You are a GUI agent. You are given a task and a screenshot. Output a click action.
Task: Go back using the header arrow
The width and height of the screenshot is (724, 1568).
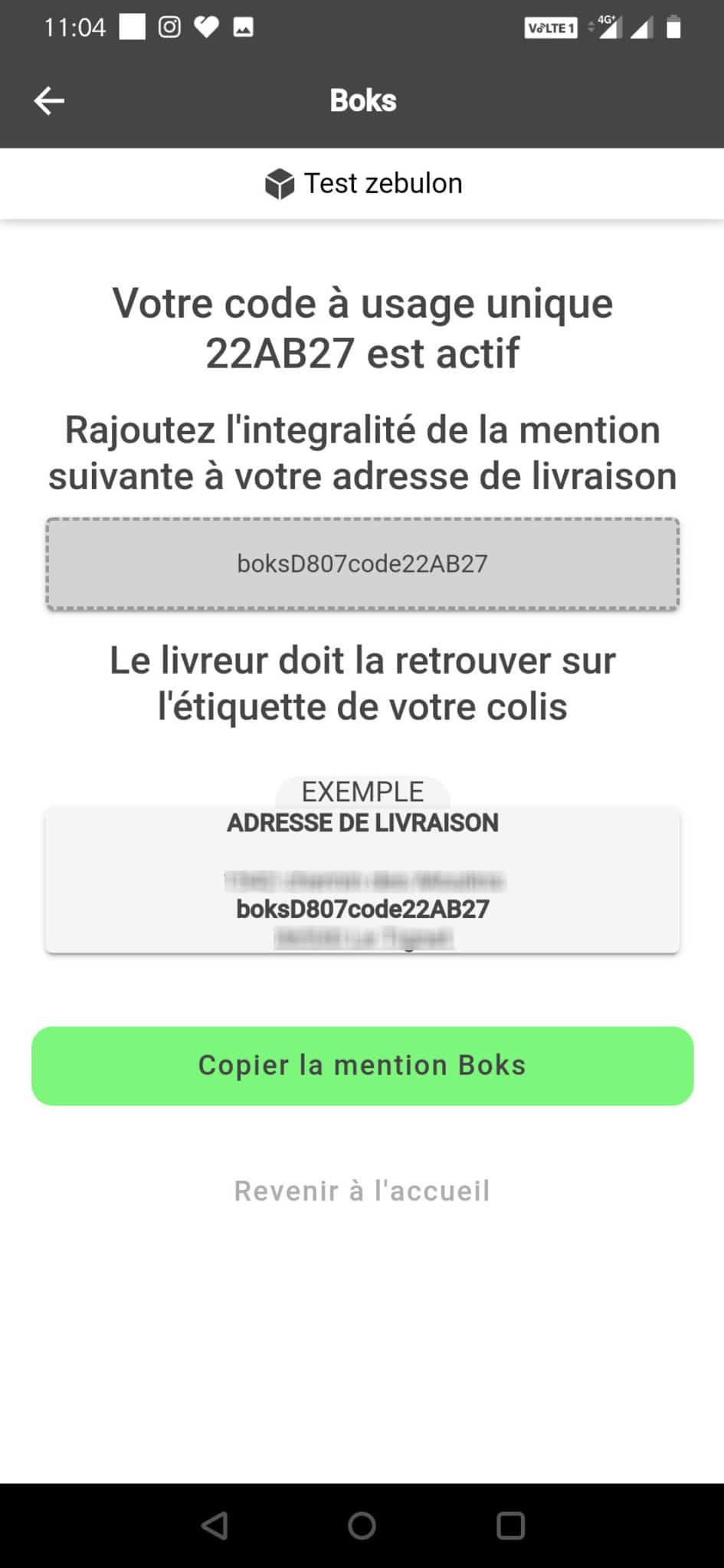click(49, 101)
